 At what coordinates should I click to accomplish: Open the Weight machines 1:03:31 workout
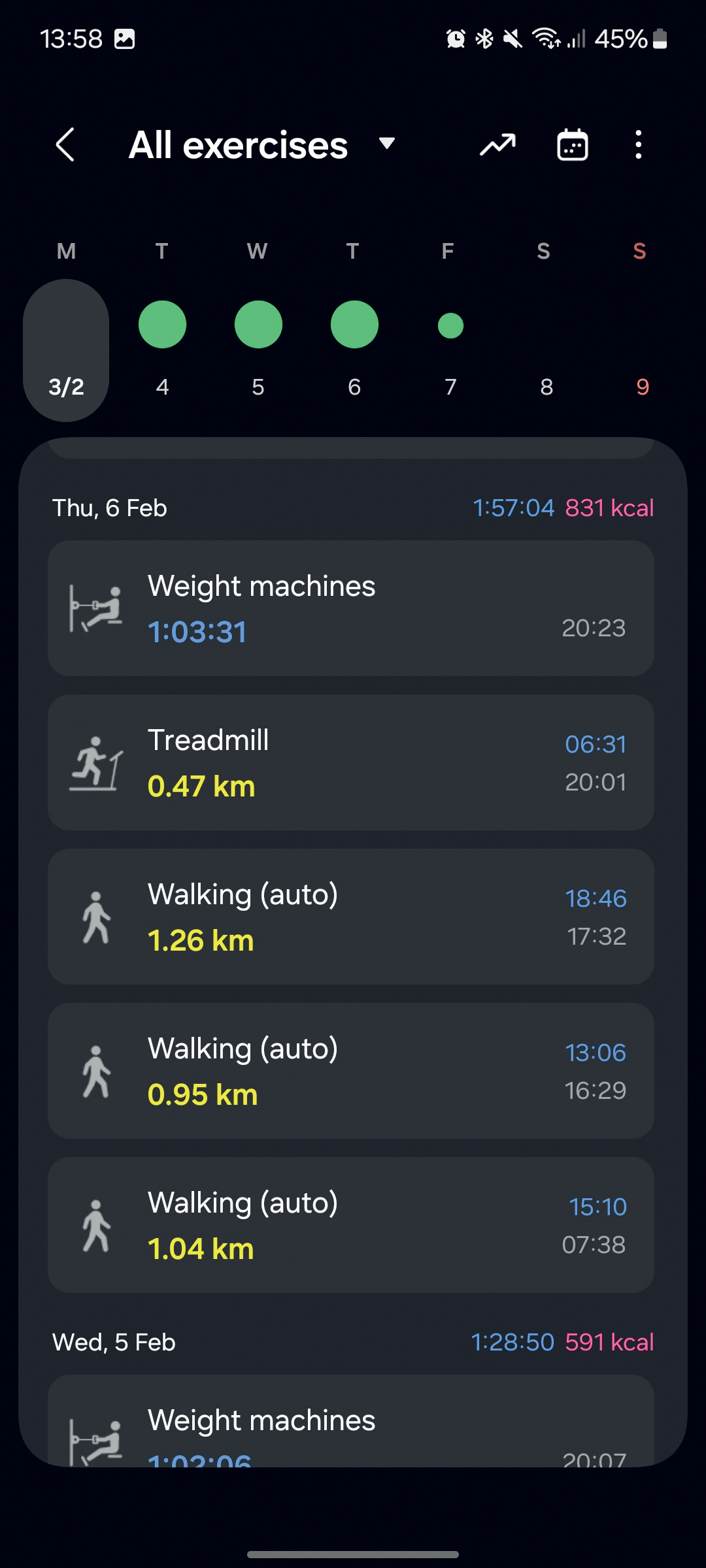[x=351, y=608]
